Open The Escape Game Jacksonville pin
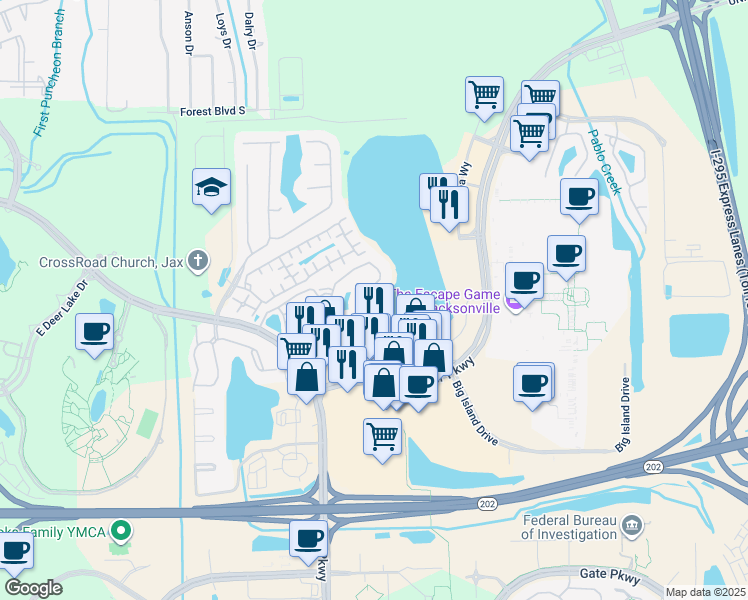 pos(515,303)
